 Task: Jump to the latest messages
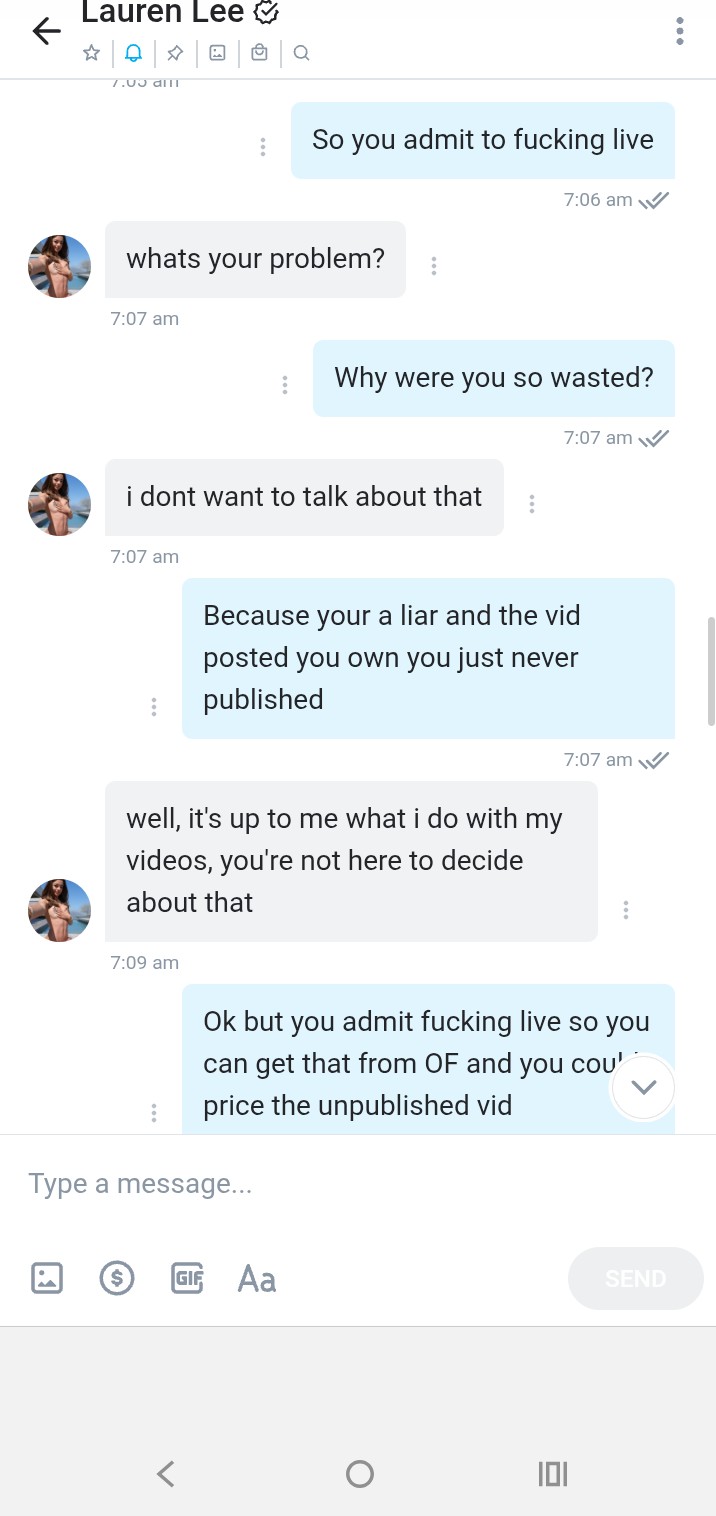pyautogui.click(x=644, y=1087)
